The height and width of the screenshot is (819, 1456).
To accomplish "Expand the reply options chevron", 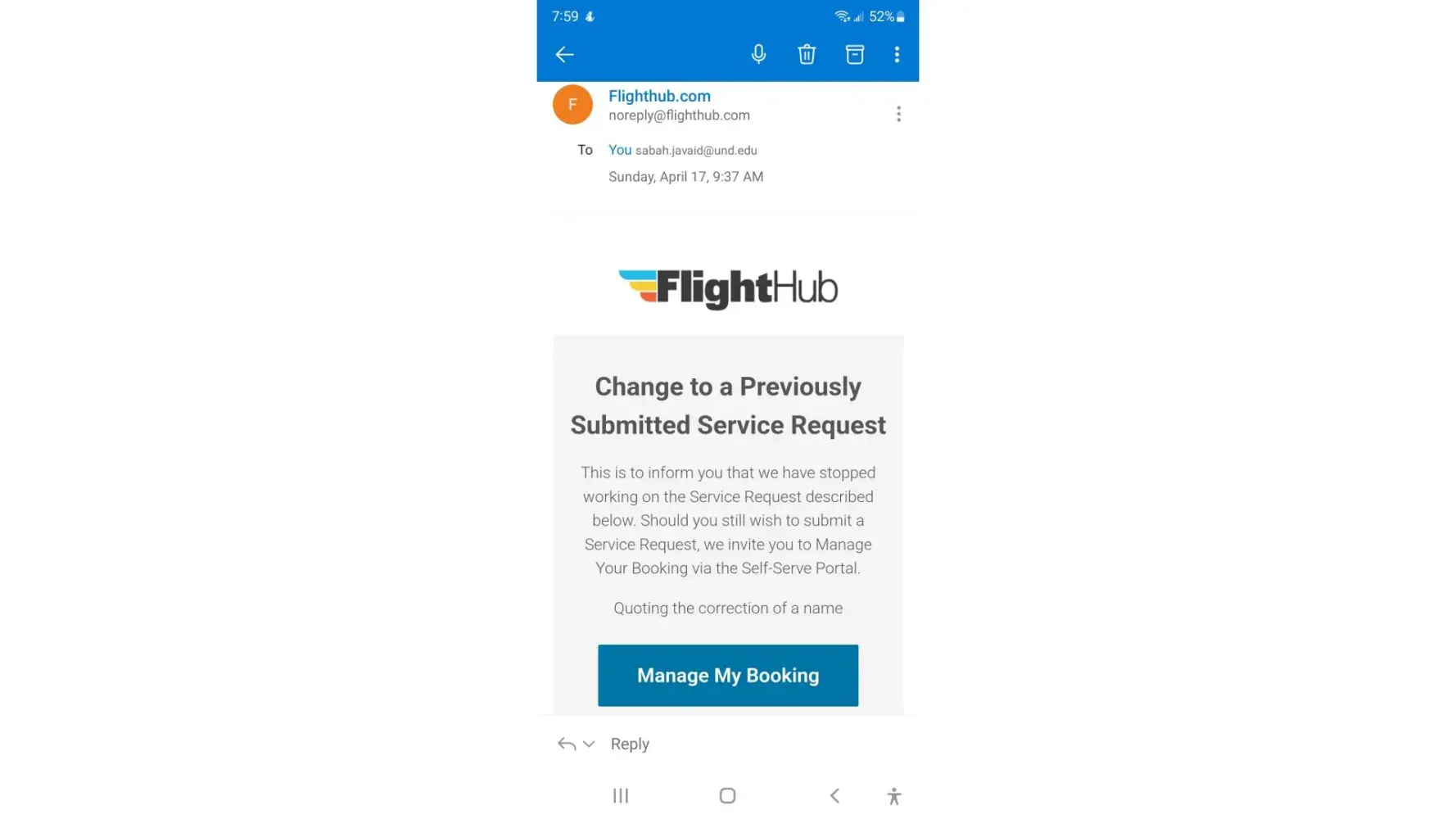I will point(589,744).
